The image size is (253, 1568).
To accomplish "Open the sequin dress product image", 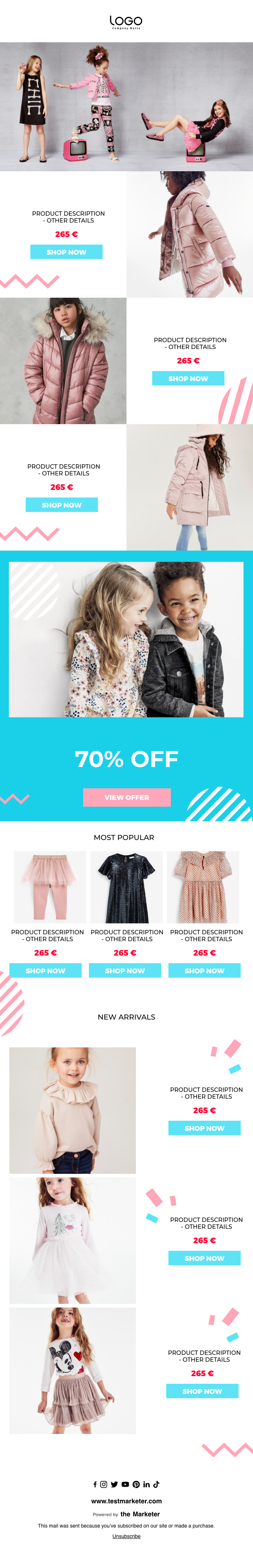I will coord(126,887).
